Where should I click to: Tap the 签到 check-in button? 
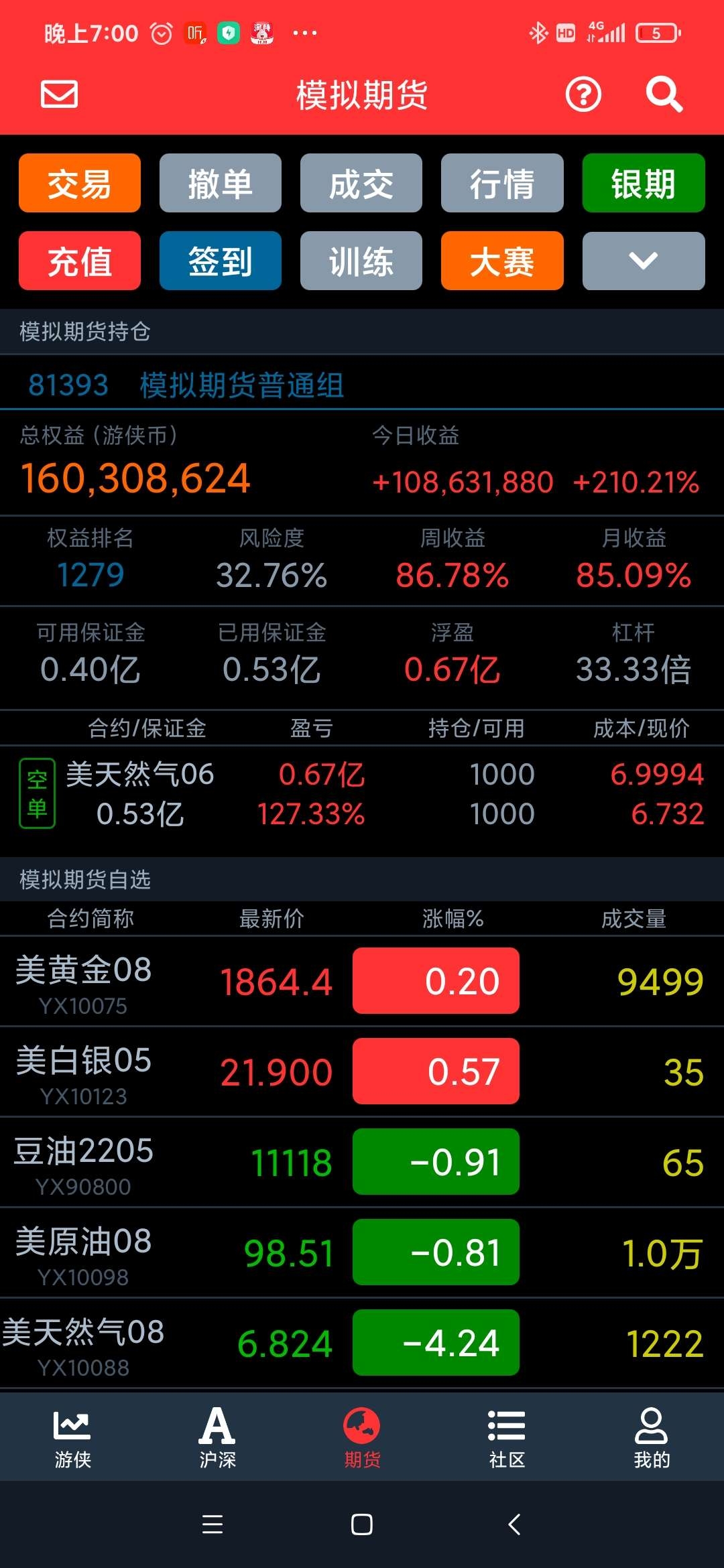221,261
